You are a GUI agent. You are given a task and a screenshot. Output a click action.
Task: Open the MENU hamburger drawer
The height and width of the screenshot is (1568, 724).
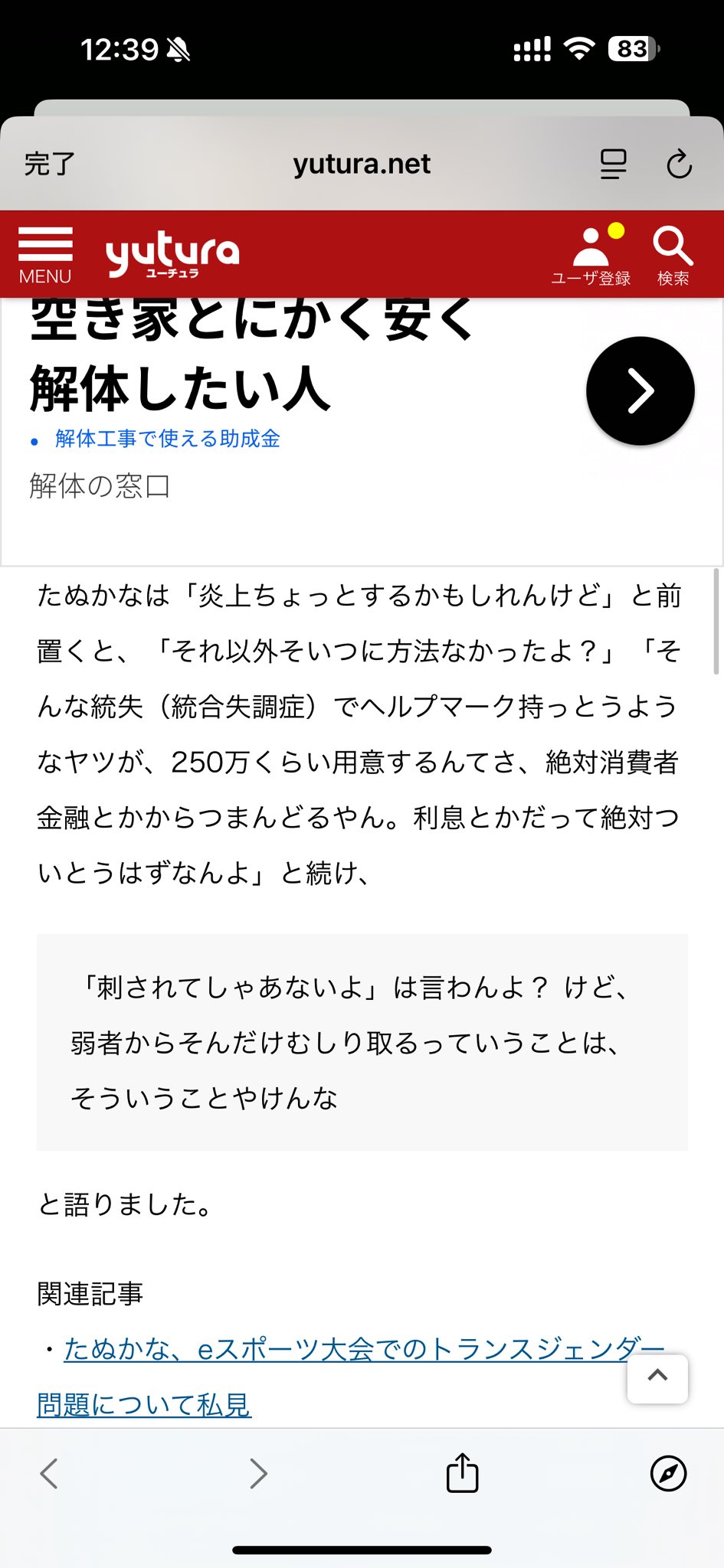[45, 255]
